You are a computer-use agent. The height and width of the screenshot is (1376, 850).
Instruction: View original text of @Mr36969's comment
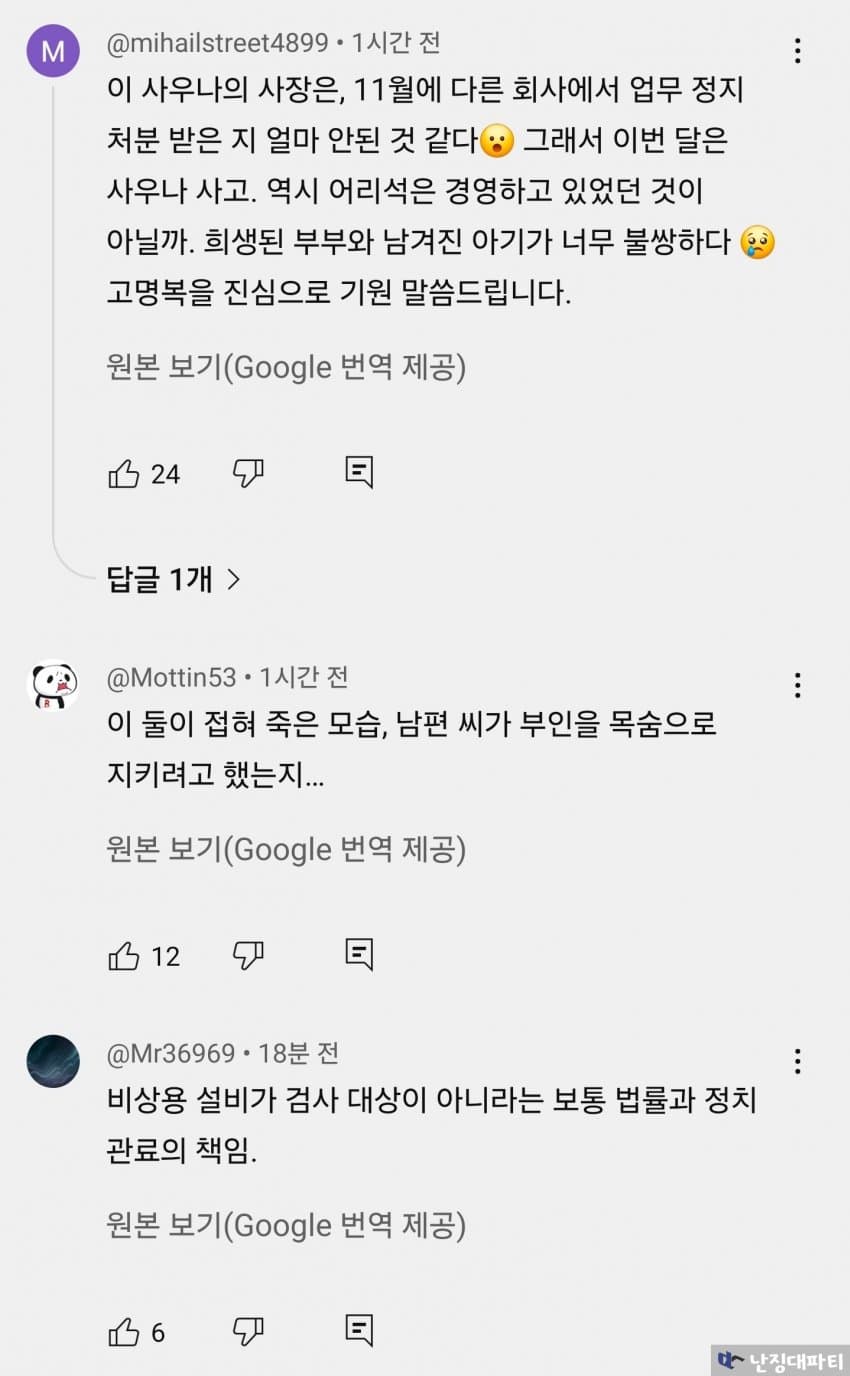[286, 1225]
